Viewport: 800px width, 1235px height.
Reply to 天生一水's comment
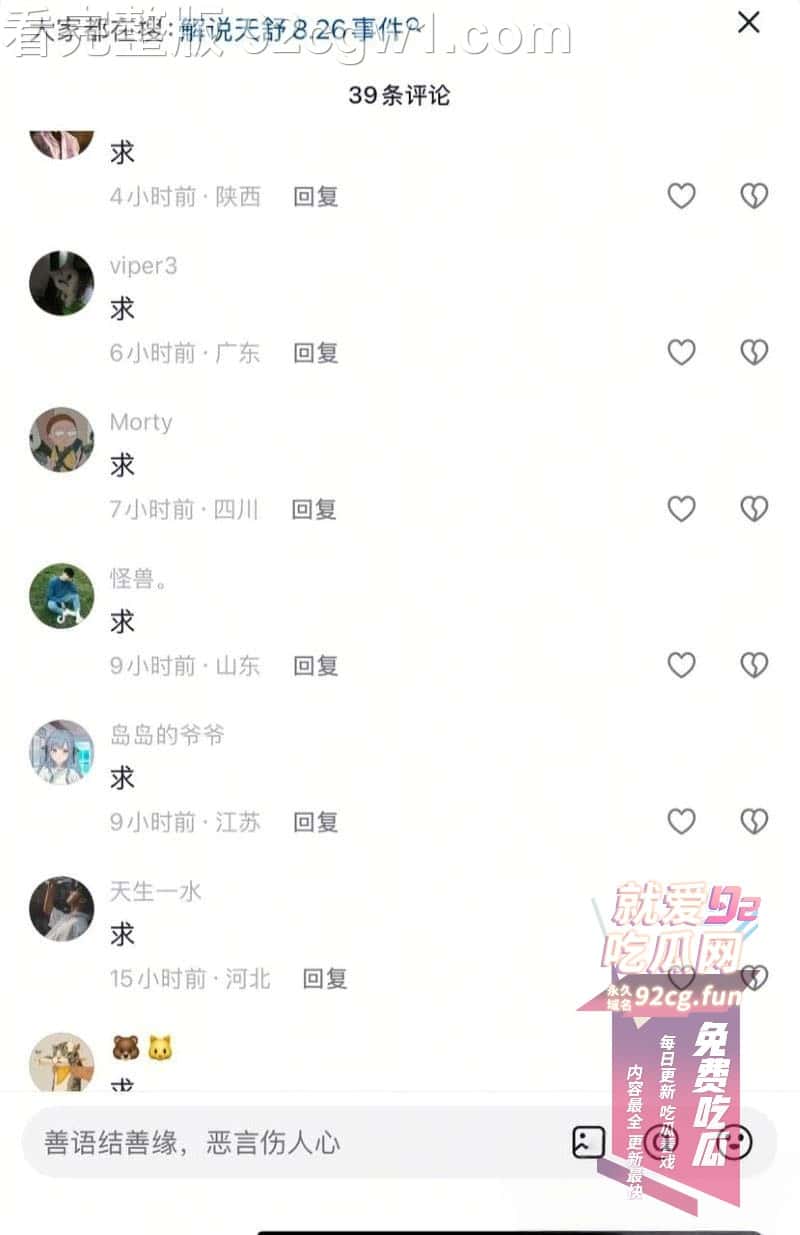pos(325,978)
